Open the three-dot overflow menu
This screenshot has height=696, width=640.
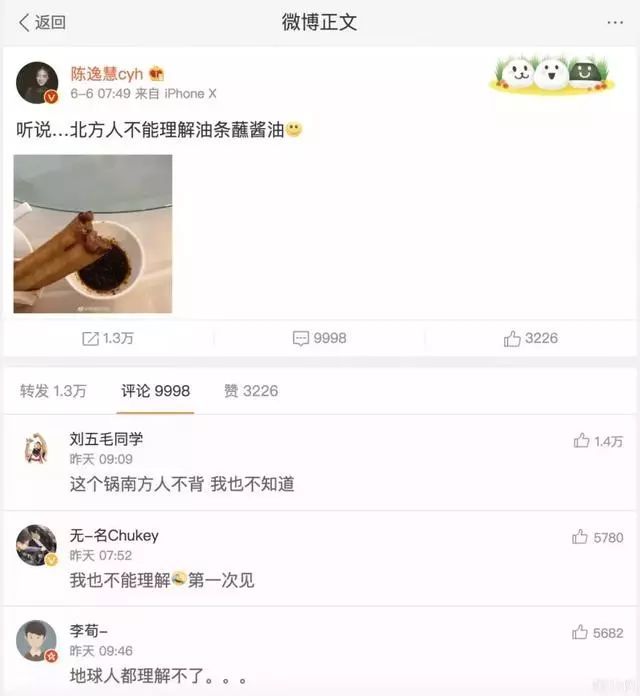point(614,22)
